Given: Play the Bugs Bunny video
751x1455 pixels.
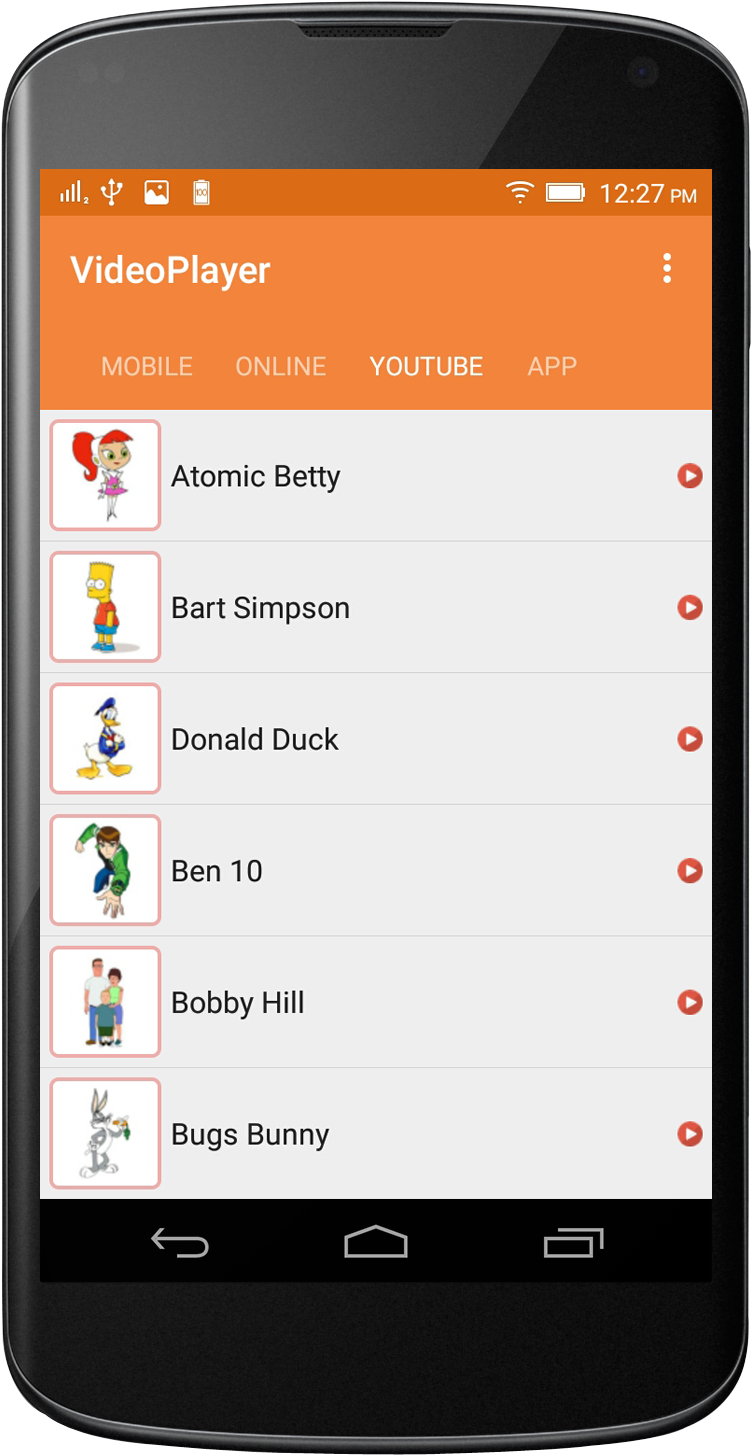Looking at the screenshot, I should (x=690, y=1134).
